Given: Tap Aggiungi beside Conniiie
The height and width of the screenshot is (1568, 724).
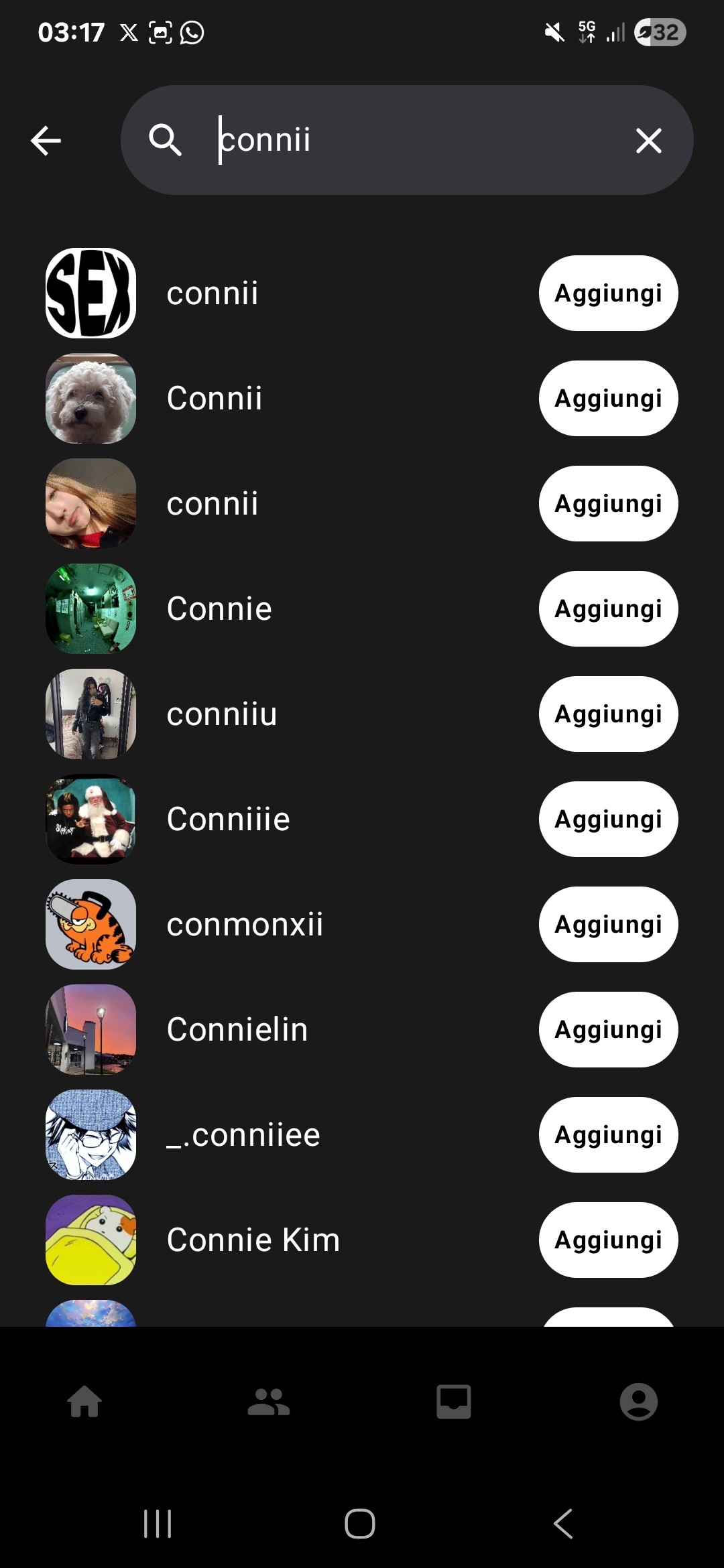Looking at the screenshot, I should 608,820.
